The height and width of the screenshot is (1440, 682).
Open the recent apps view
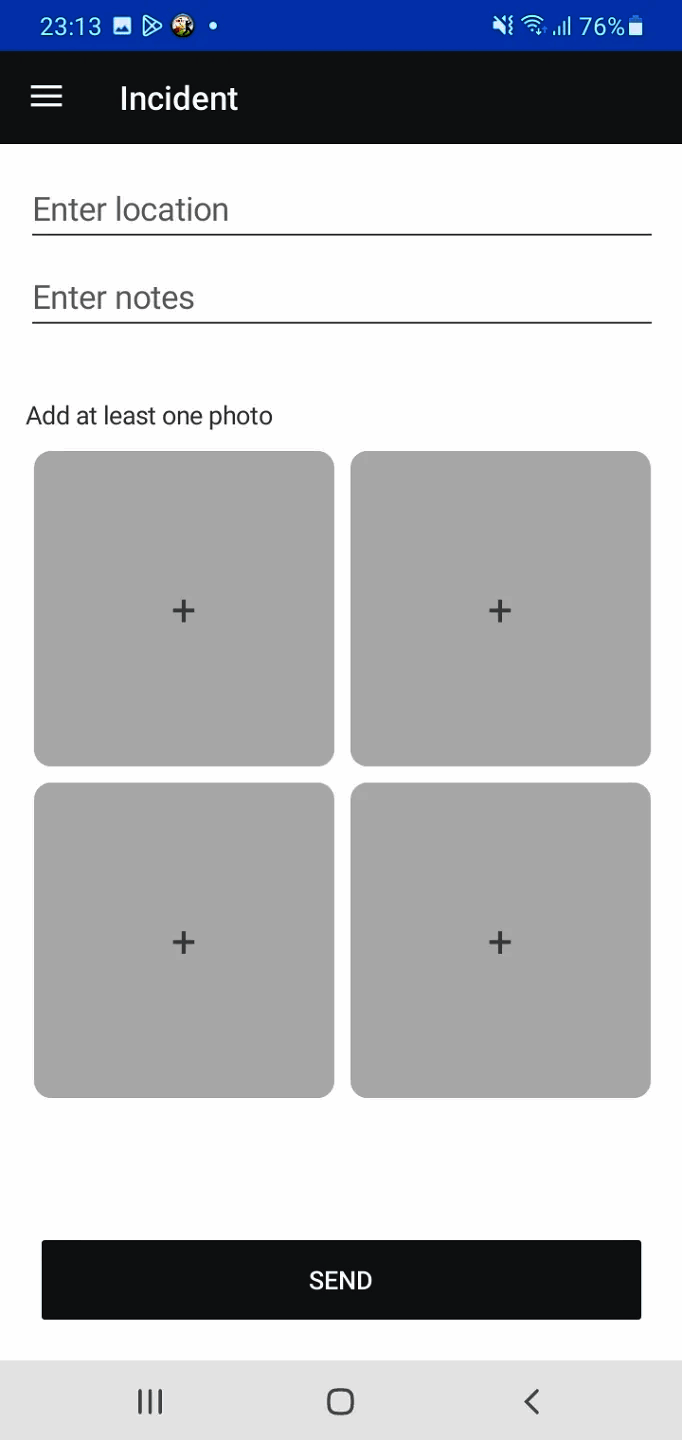click(x=150, y=1401)
